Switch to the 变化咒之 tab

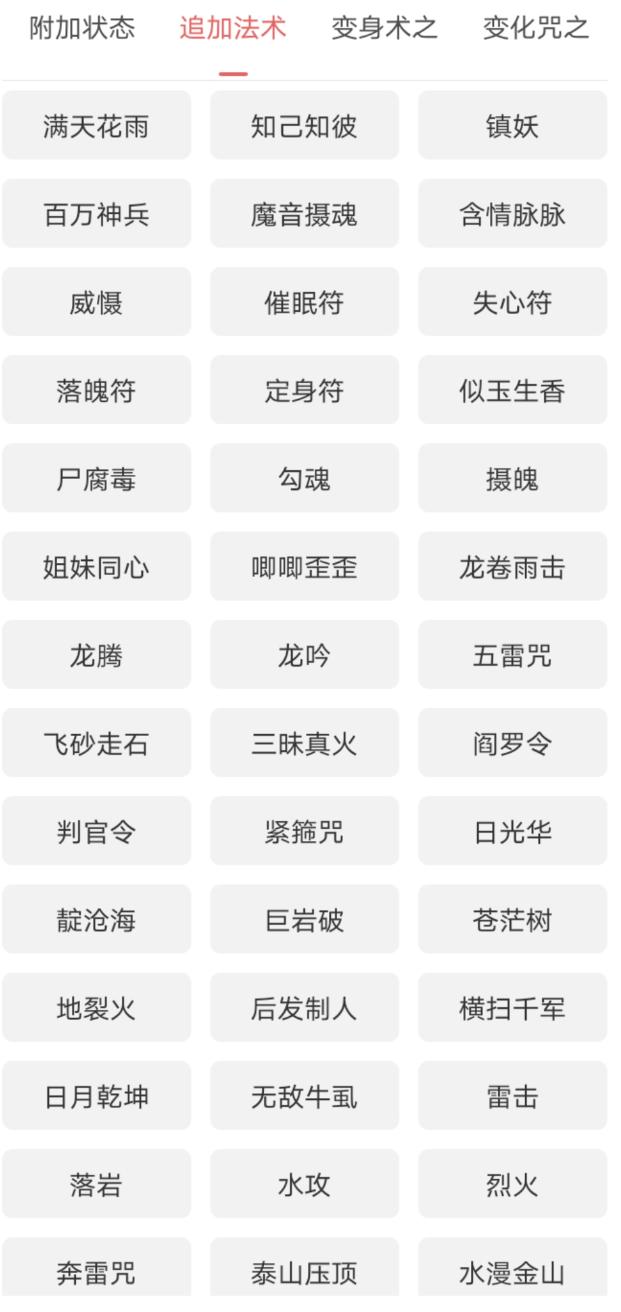pos(536,28)
